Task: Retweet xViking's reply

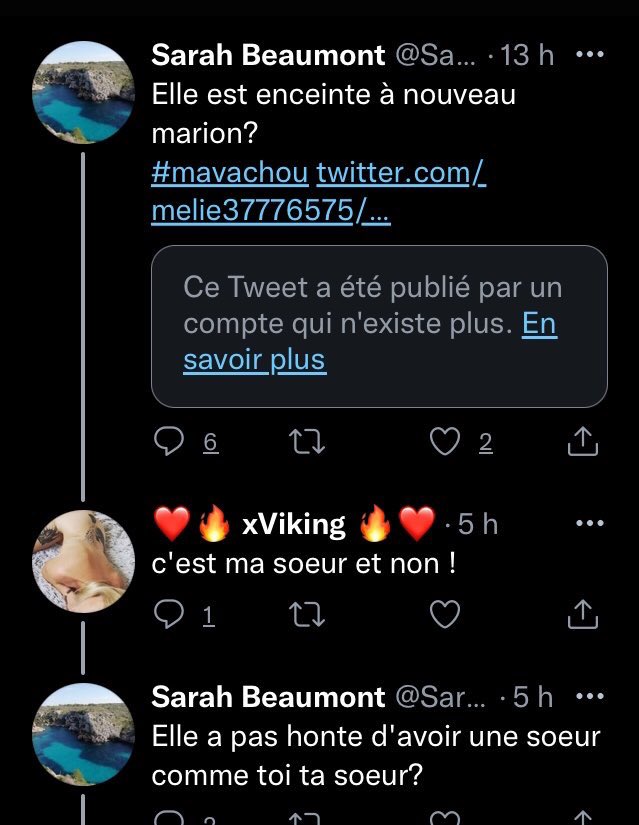Action: [306, 616]
